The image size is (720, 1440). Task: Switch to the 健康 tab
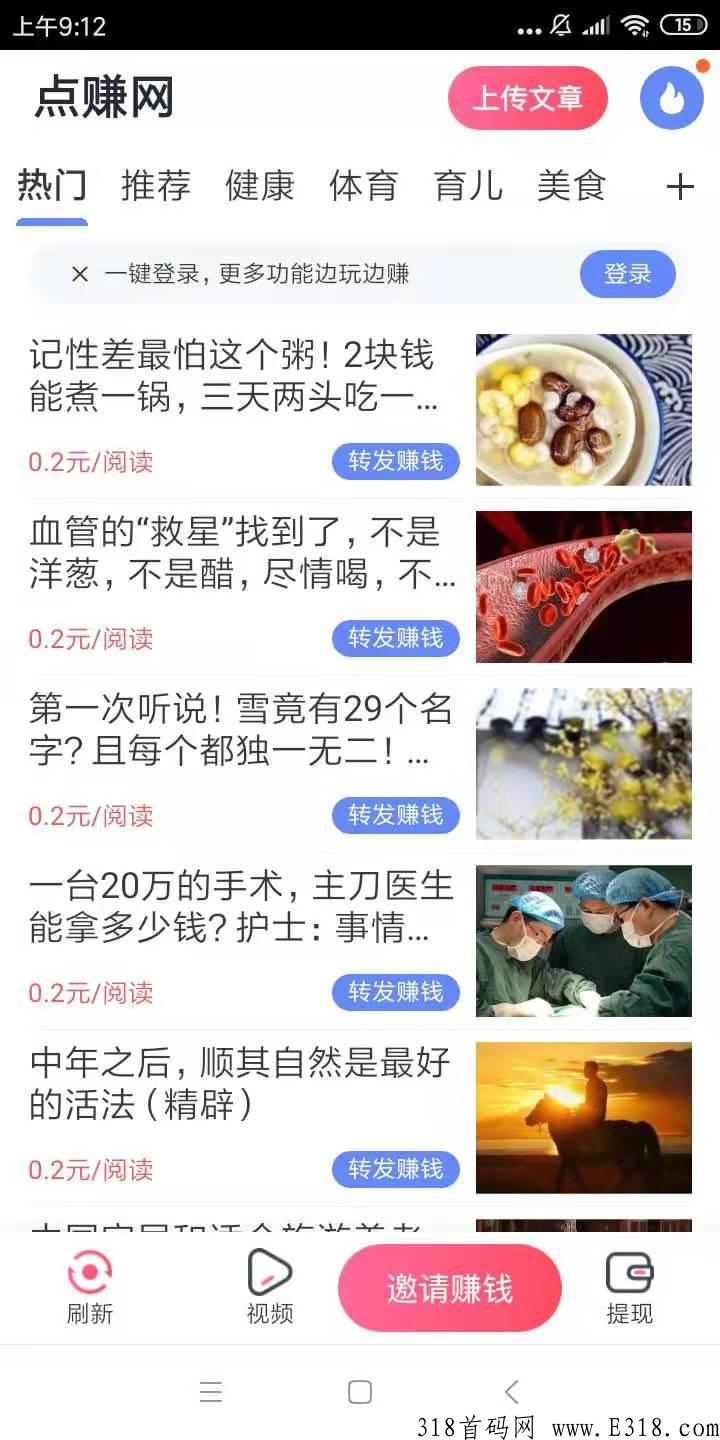click(260, 186)
